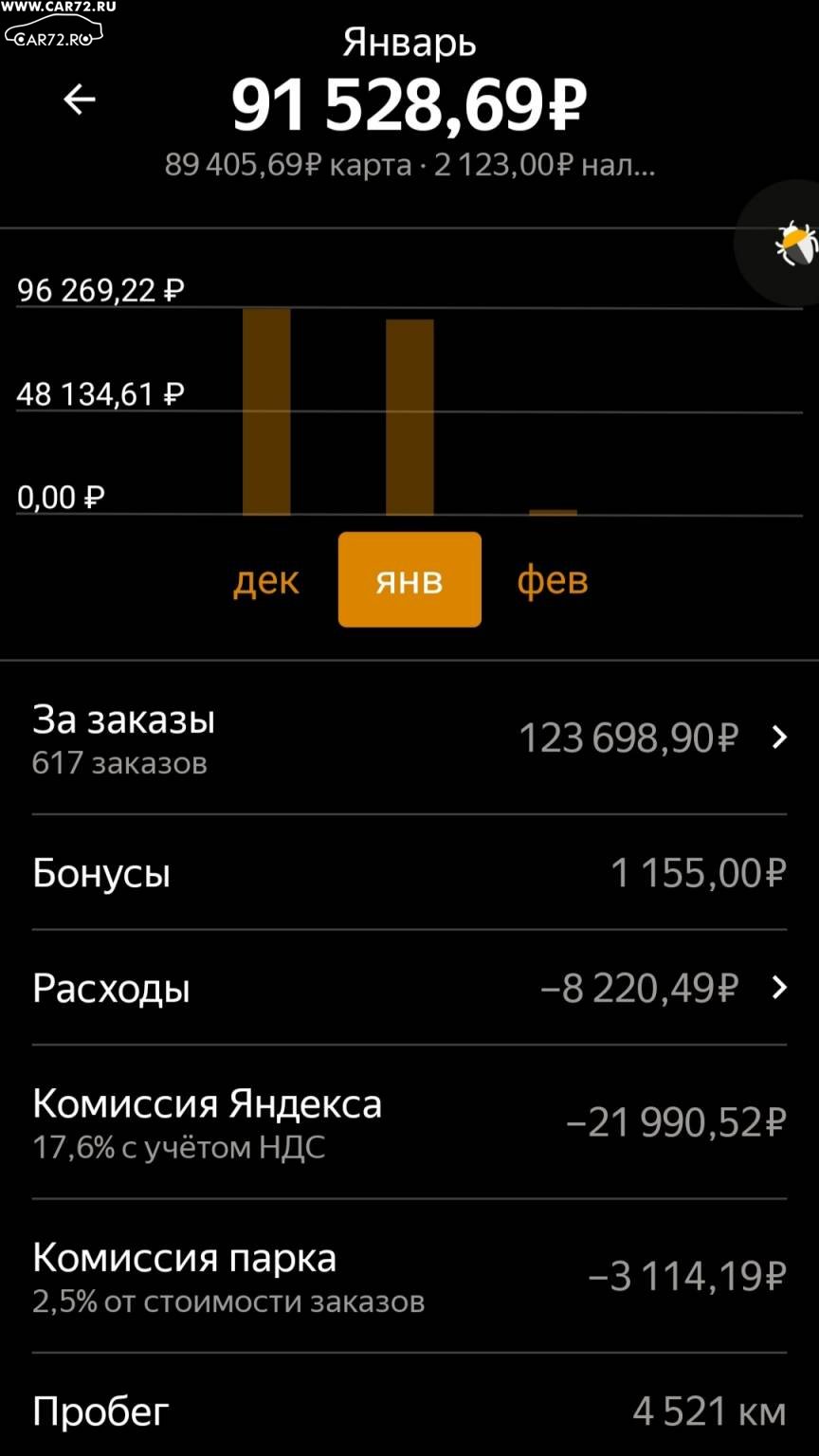Screen dimensions: 819x1456
Task: Switch to the фев month tab
Action: coord(553,580)
